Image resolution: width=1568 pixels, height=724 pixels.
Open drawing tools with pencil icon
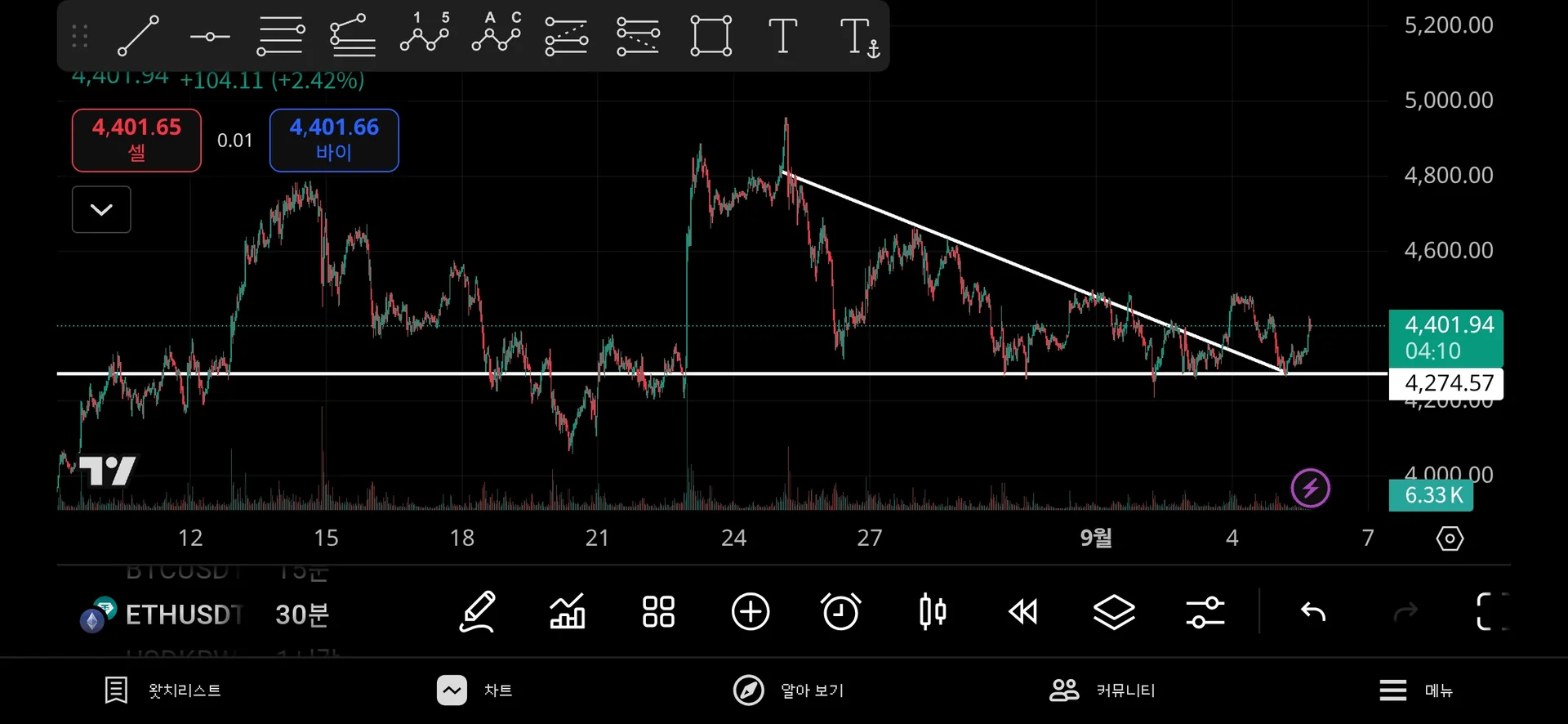point(478,612)
